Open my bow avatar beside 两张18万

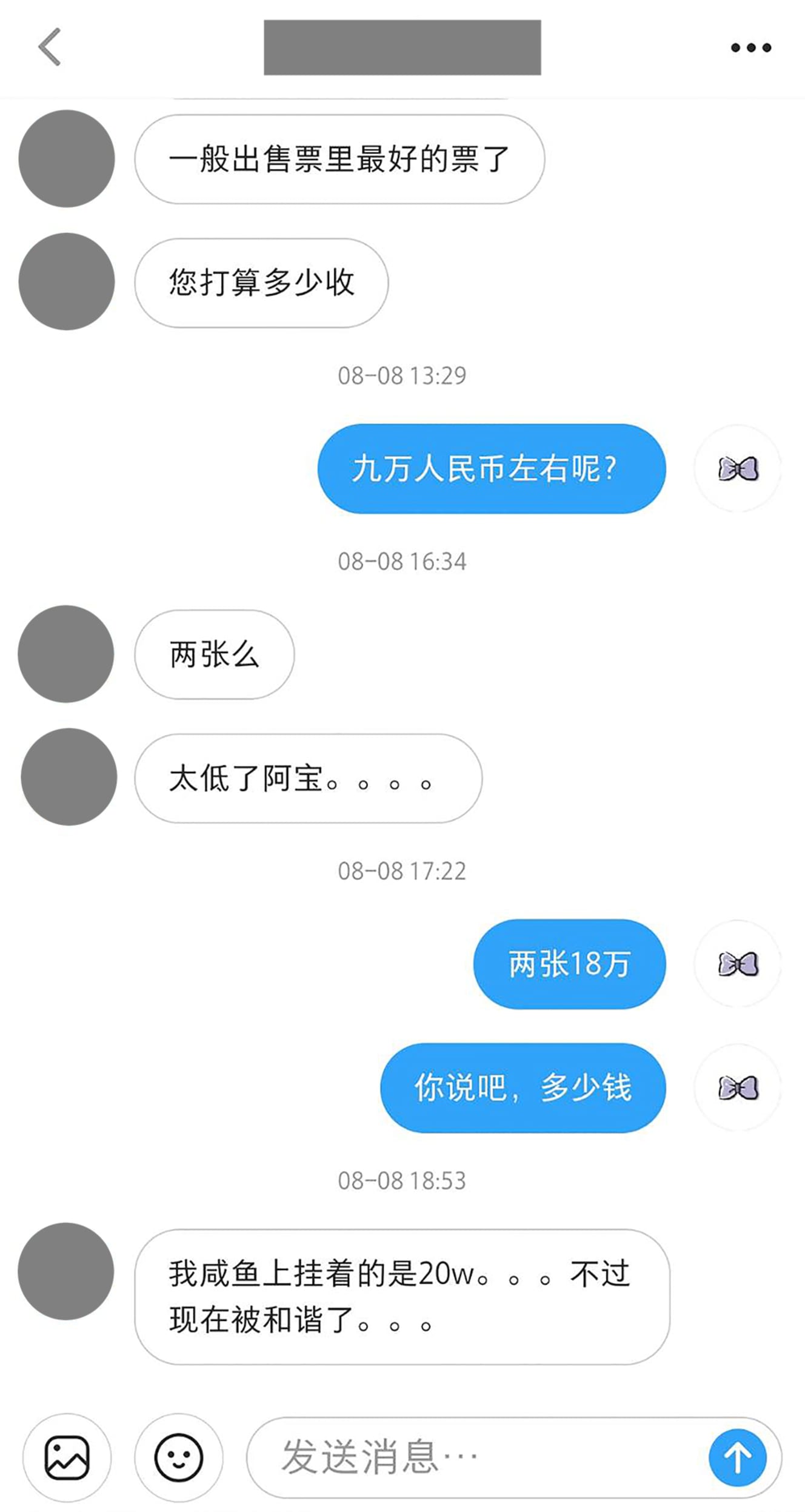click(738, 964)
